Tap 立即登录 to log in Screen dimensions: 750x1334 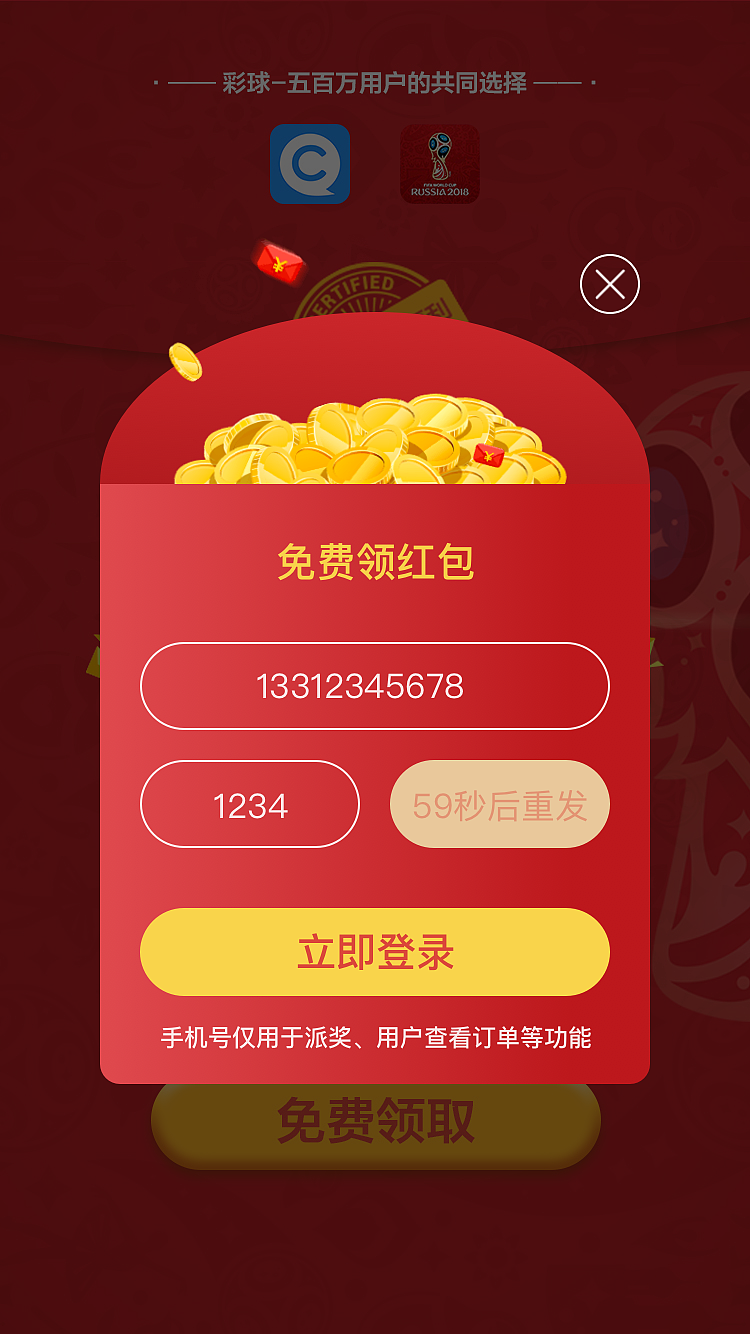375,952
